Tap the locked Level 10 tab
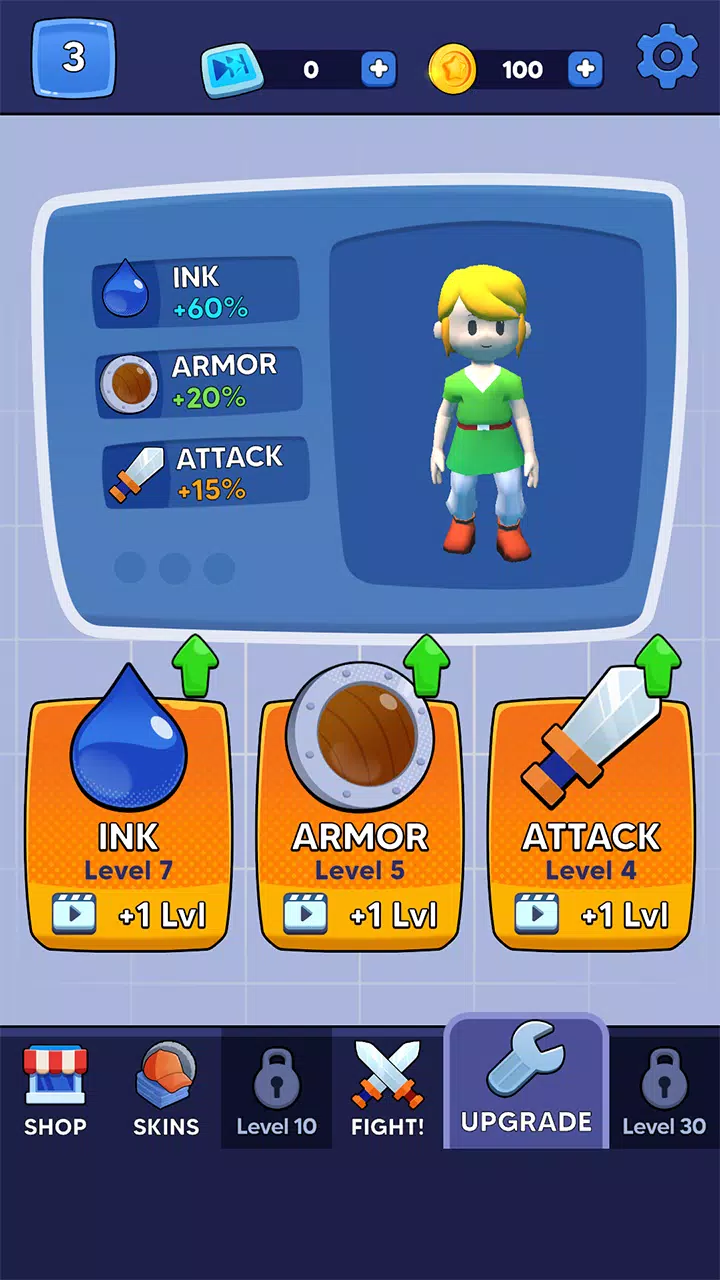Image resolution: width=720 pixels, height=1280 pixels. [x=276, y=1090]
